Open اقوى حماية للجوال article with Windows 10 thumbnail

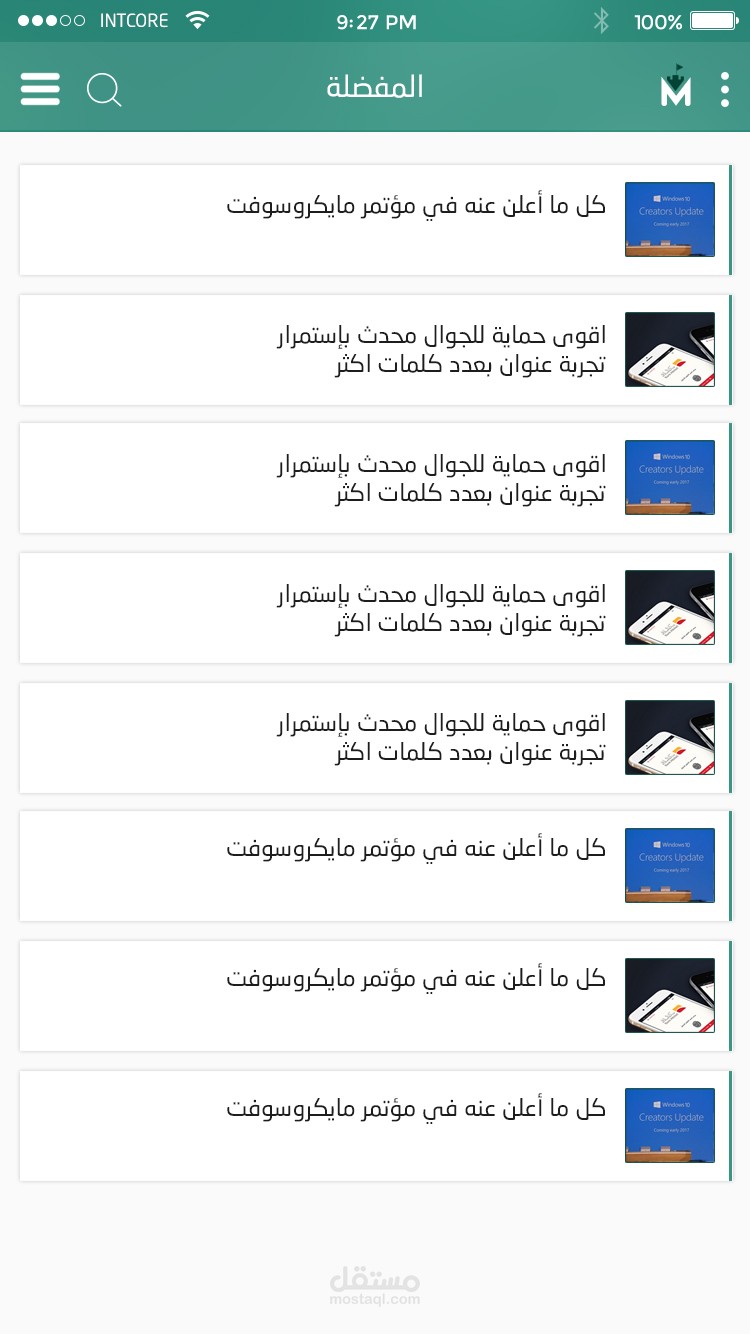tap(376, 478)
